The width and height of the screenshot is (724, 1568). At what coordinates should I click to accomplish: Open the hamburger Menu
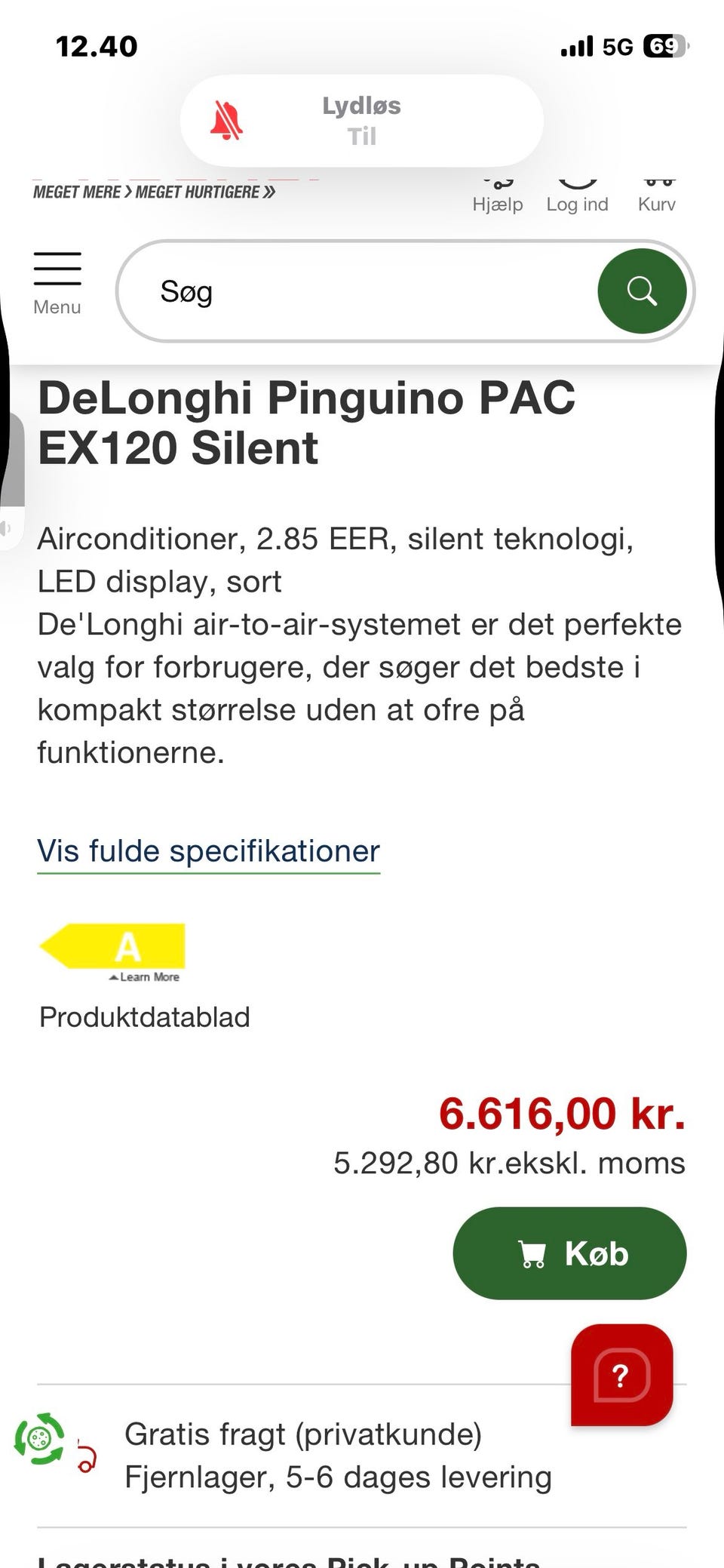pyautogui.click(x=57, y=284)
